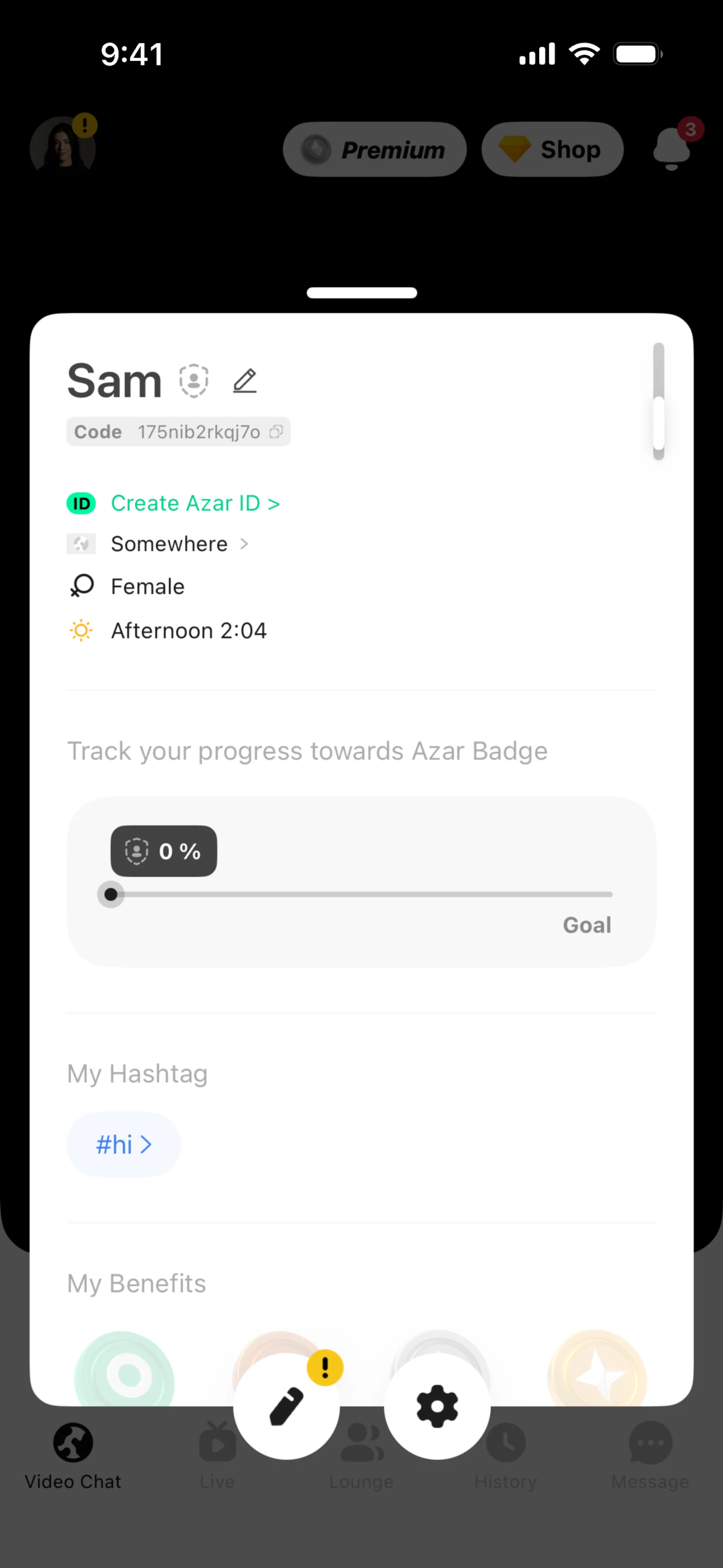The width and height of the screenshot is (723, 1568).
Task: Copy the user code
Action: pyautogui.click(x=276, y=432)
